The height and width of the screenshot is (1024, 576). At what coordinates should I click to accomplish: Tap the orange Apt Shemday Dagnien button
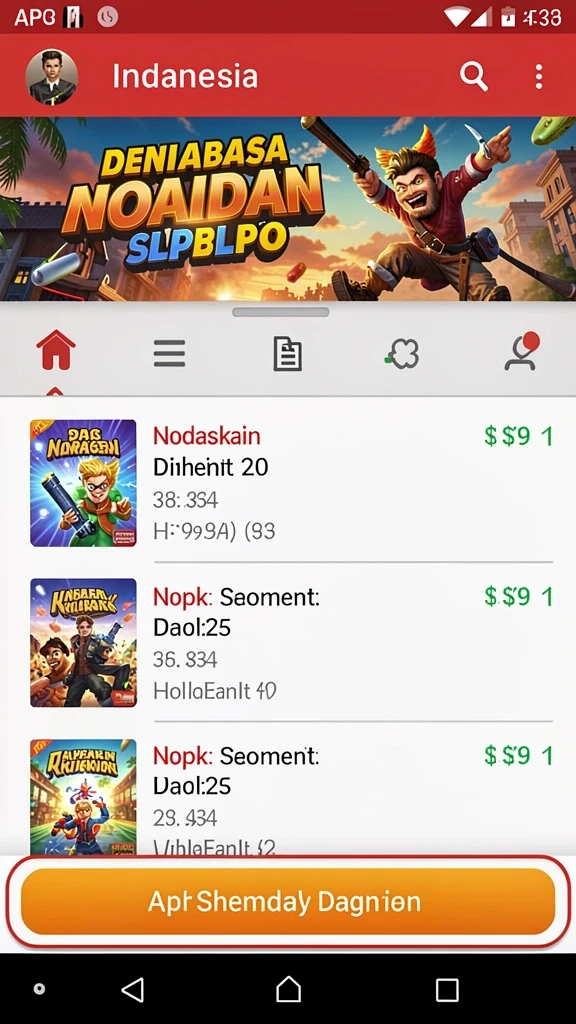click(288, 901)
